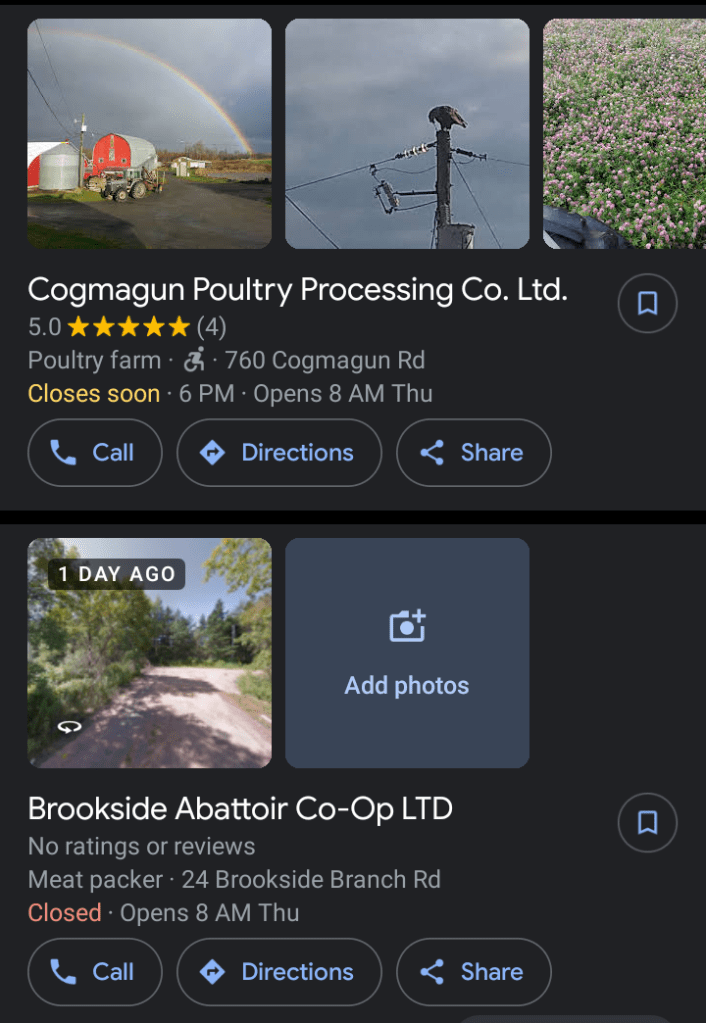This screenshot has width=706, height=1023.
Task: View the bird on utility pole photo
Action: click(407, 134)
